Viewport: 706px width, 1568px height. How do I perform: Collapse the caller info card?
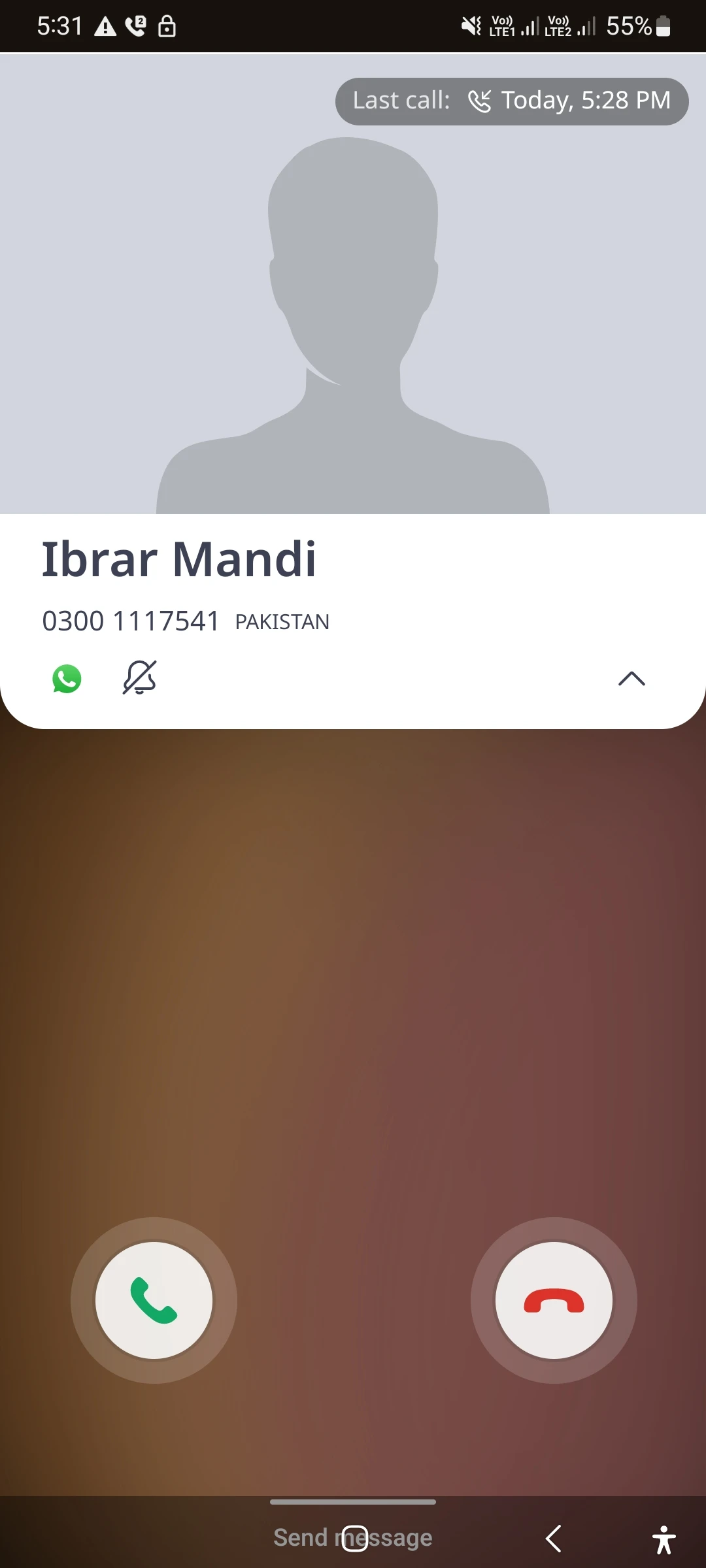tap(631, 679)
